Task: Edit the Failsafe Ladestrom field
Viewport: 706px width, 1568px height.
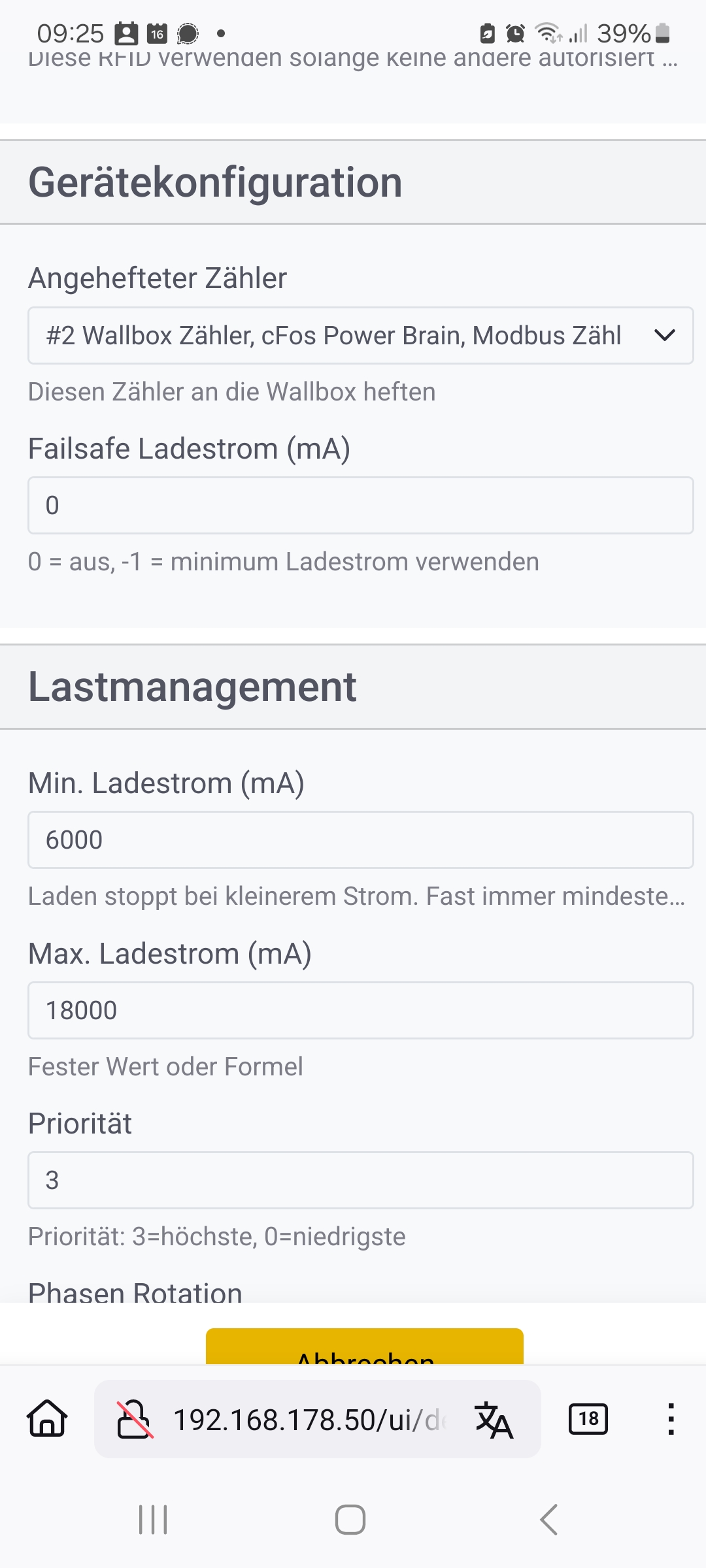Action: [x=360, y=505]
